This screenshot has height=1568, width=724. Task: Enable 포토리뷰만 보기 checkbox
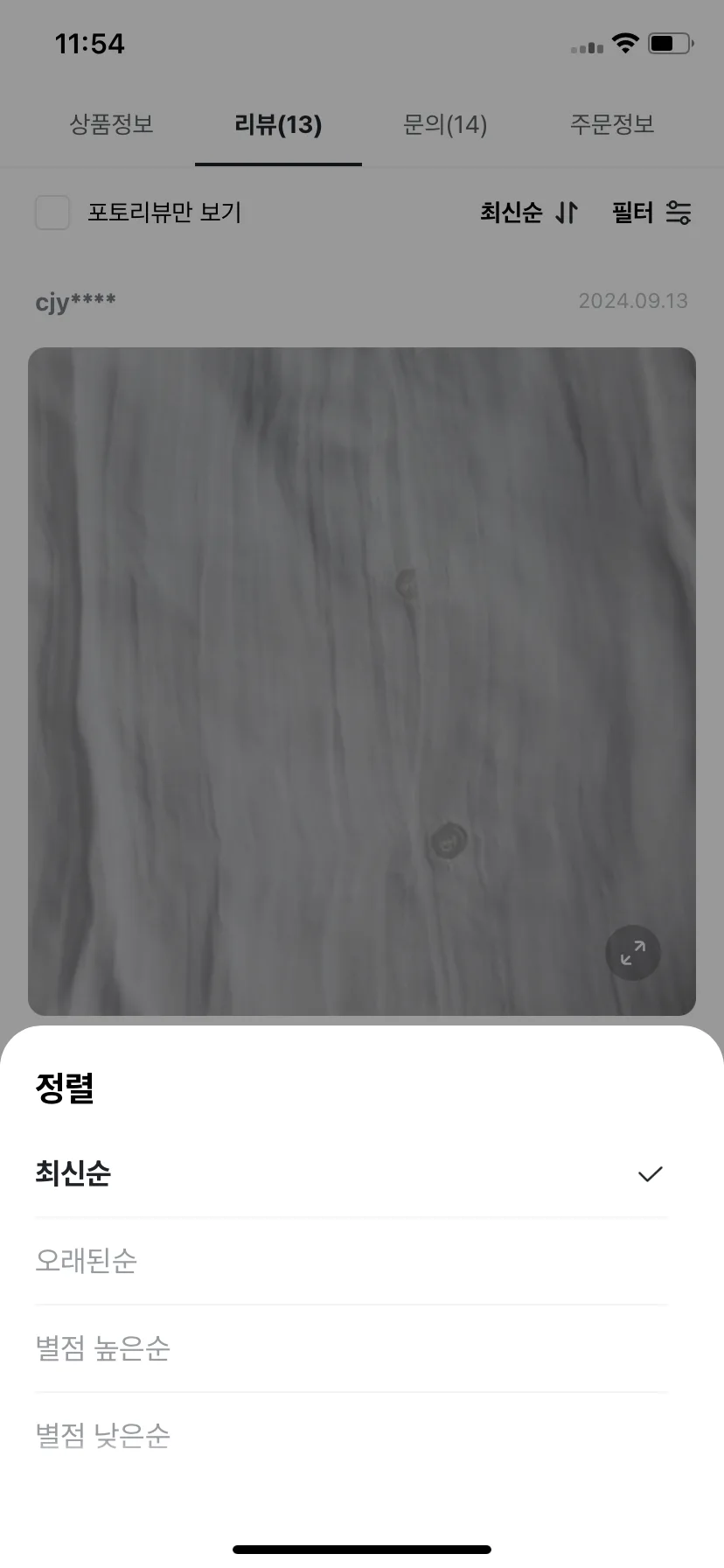click(52, 213)
